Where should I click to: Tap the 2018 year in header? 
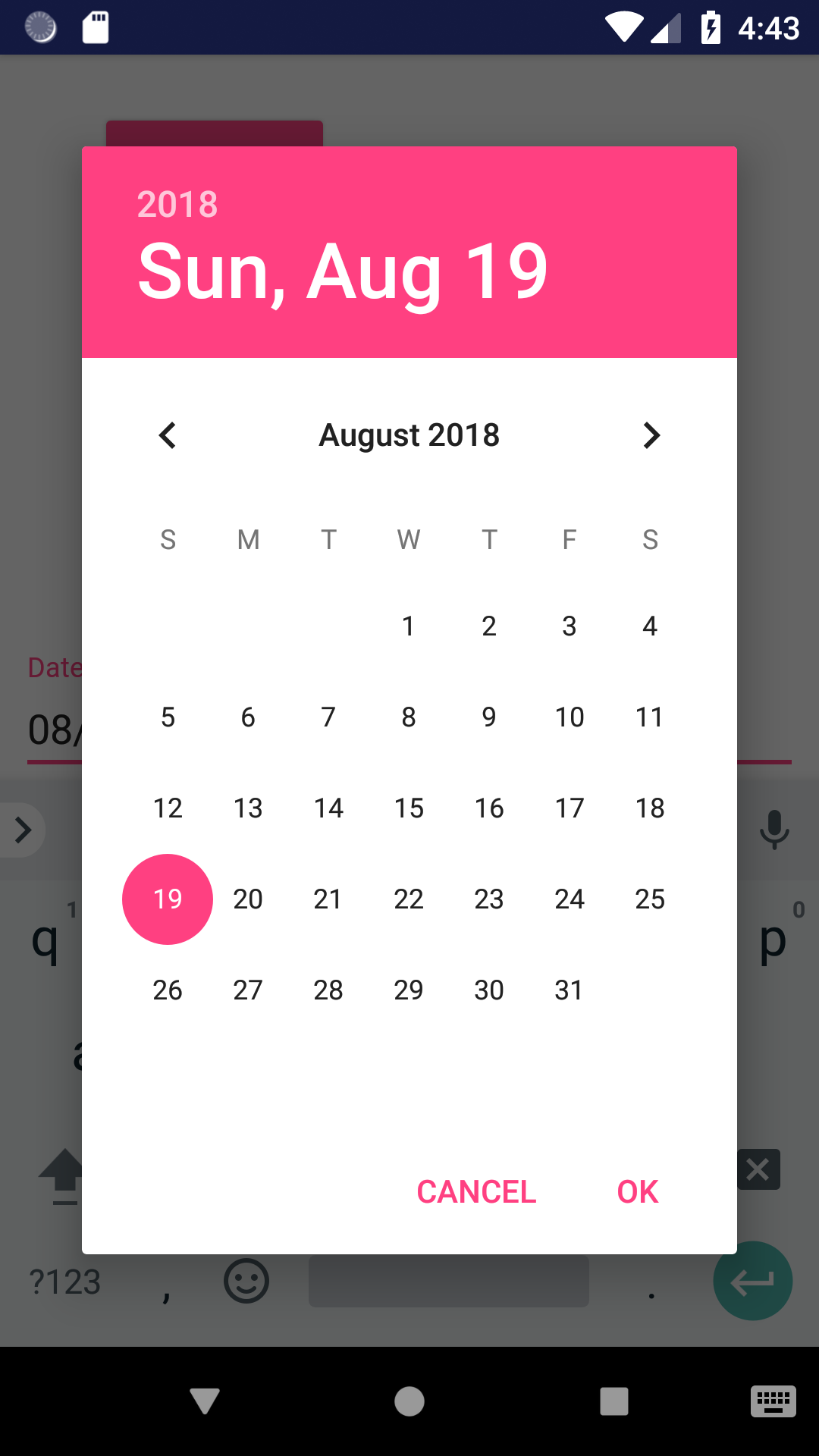(x=177, y=204)
